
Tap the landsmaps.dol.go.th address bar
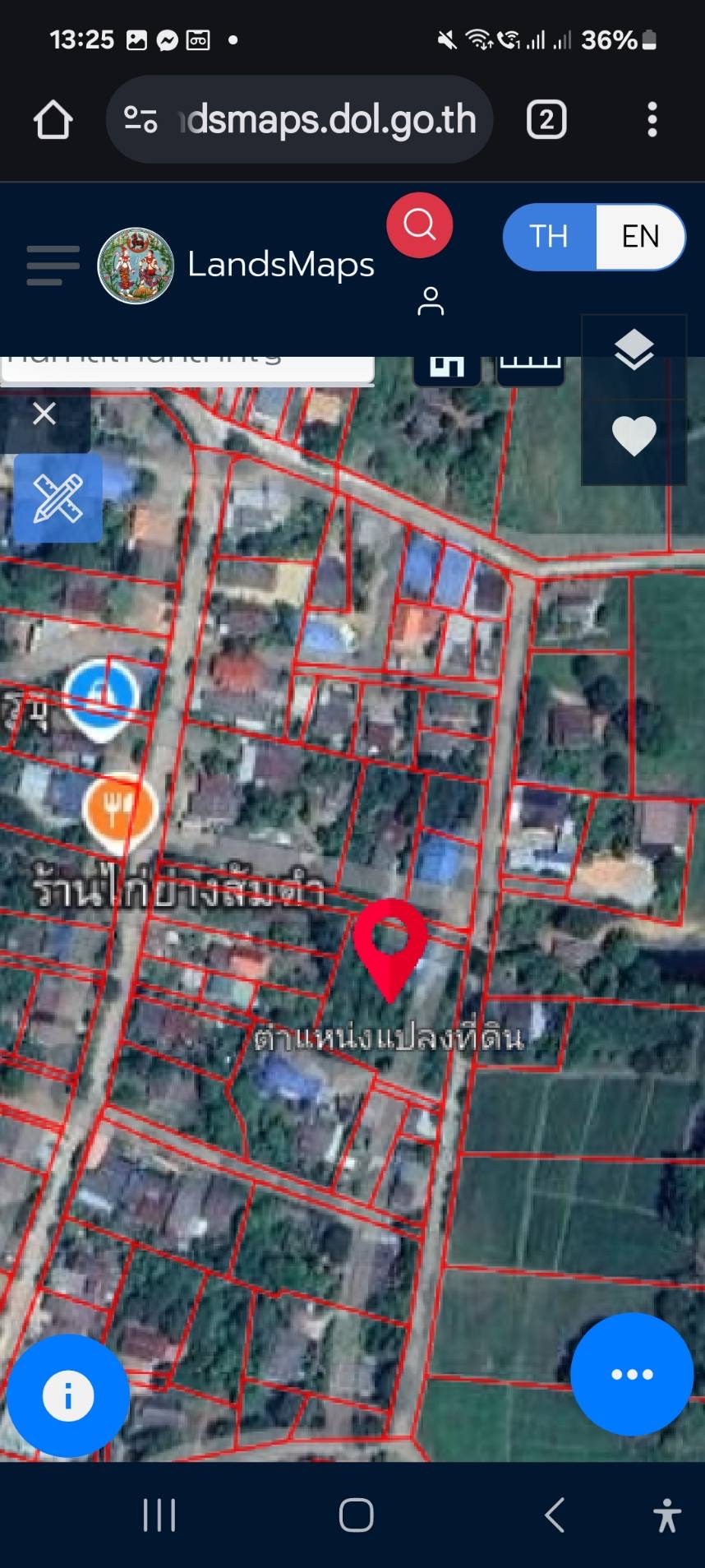(299, 120)
